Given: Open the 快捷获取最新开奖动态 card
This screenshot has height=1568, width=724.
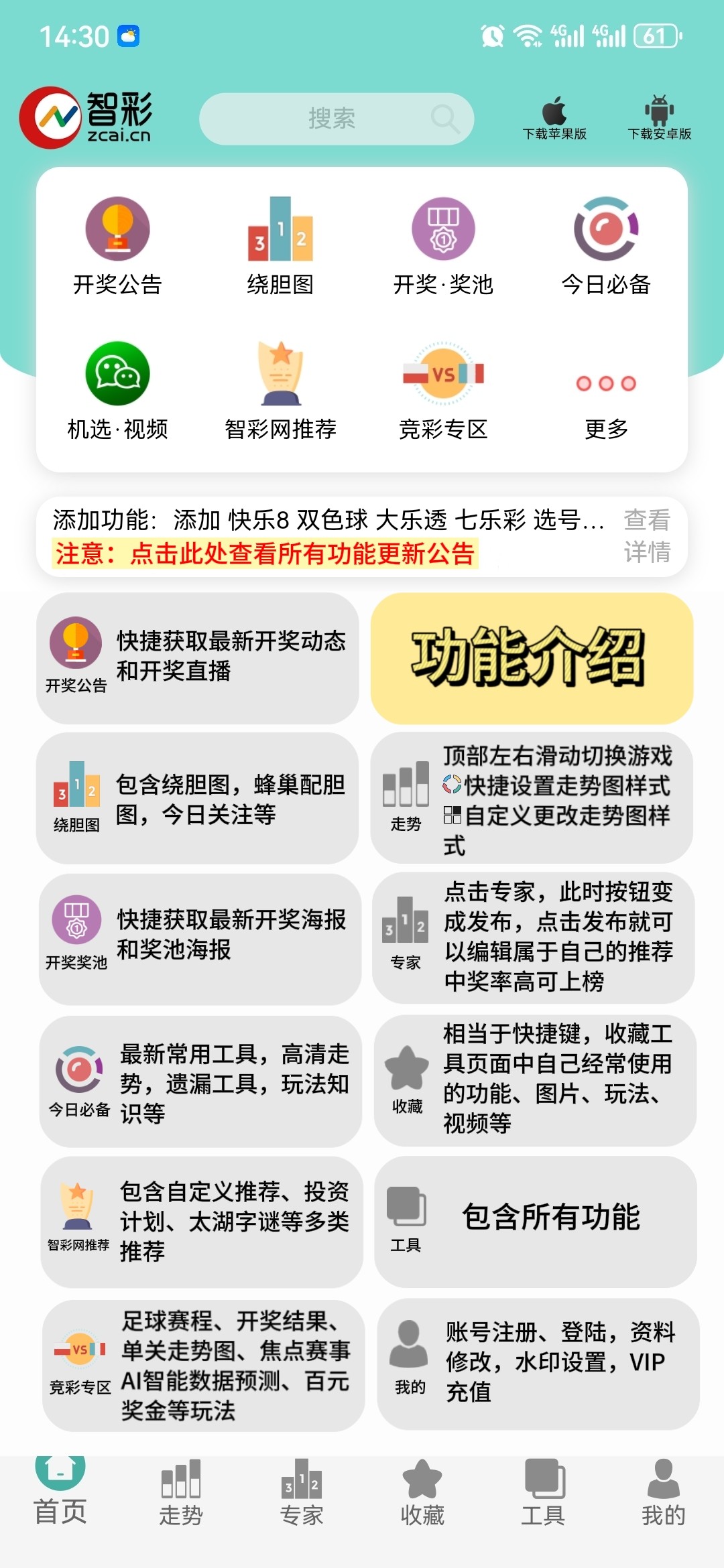Looking at the screenshot, I should [198, 657].
